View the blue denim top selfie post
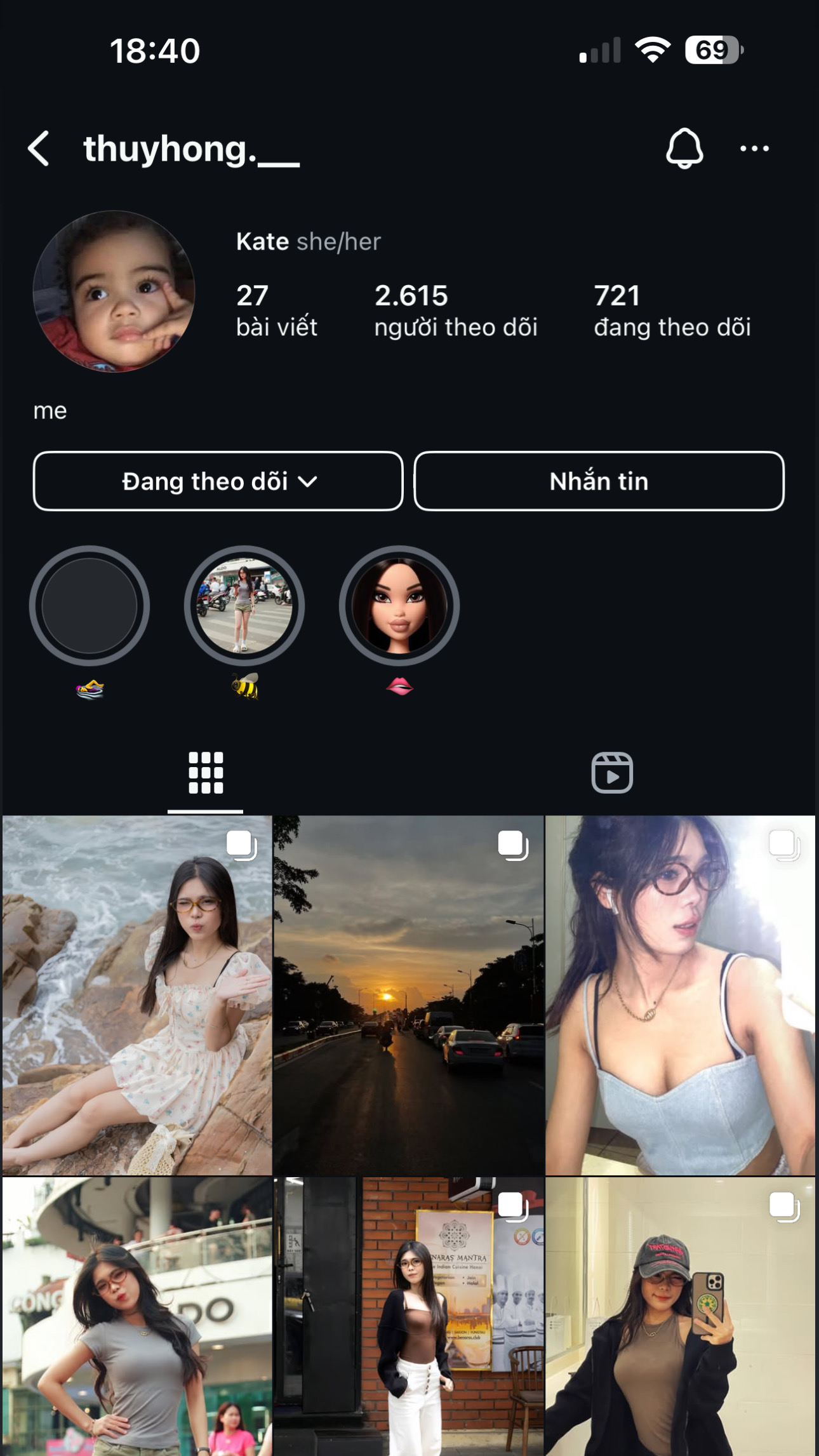819x1456 pixels. (x=680, y=995)
